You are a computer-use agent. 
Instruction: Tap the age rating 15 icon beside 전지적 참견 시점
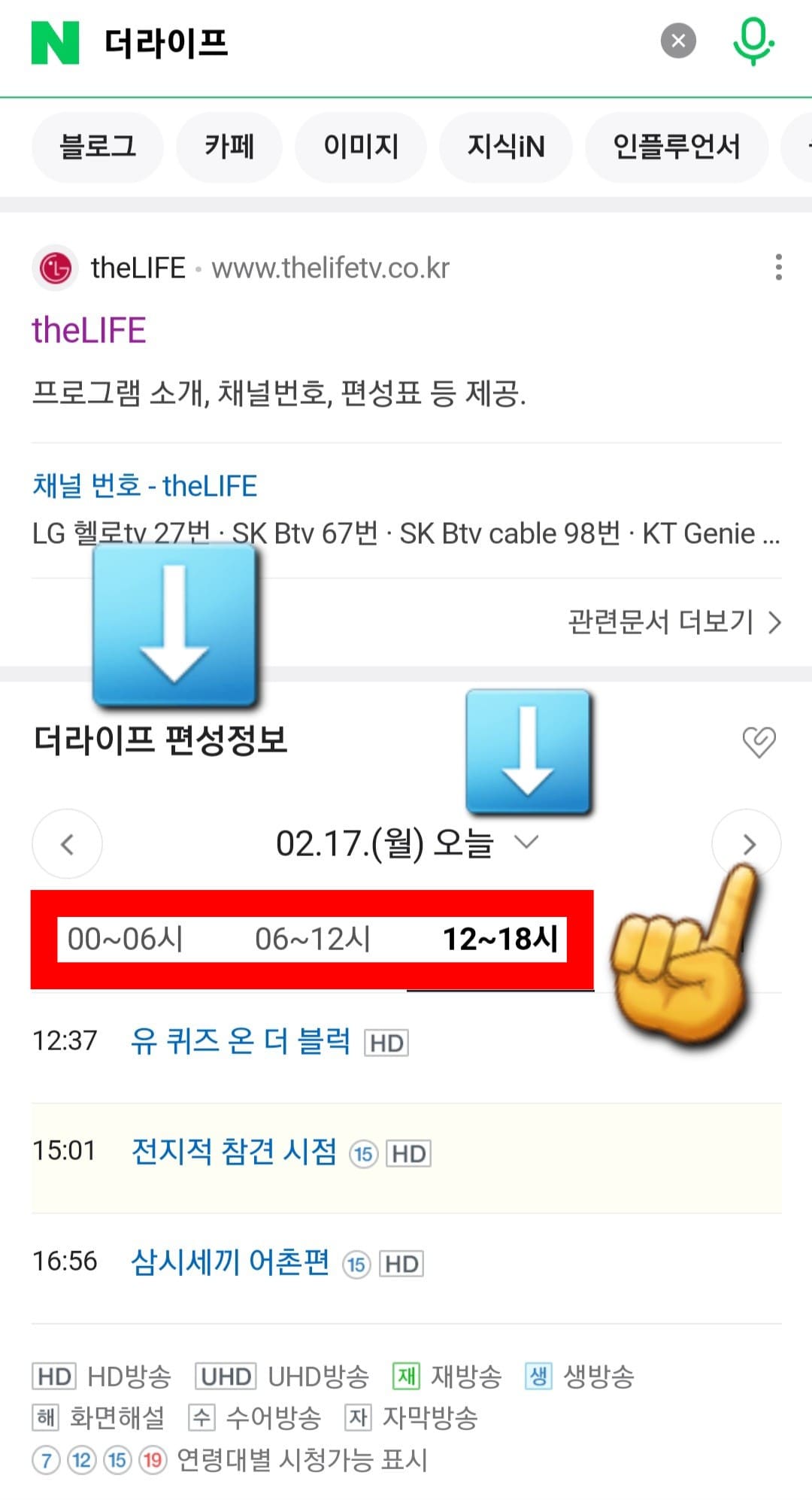coord(364,1152)
